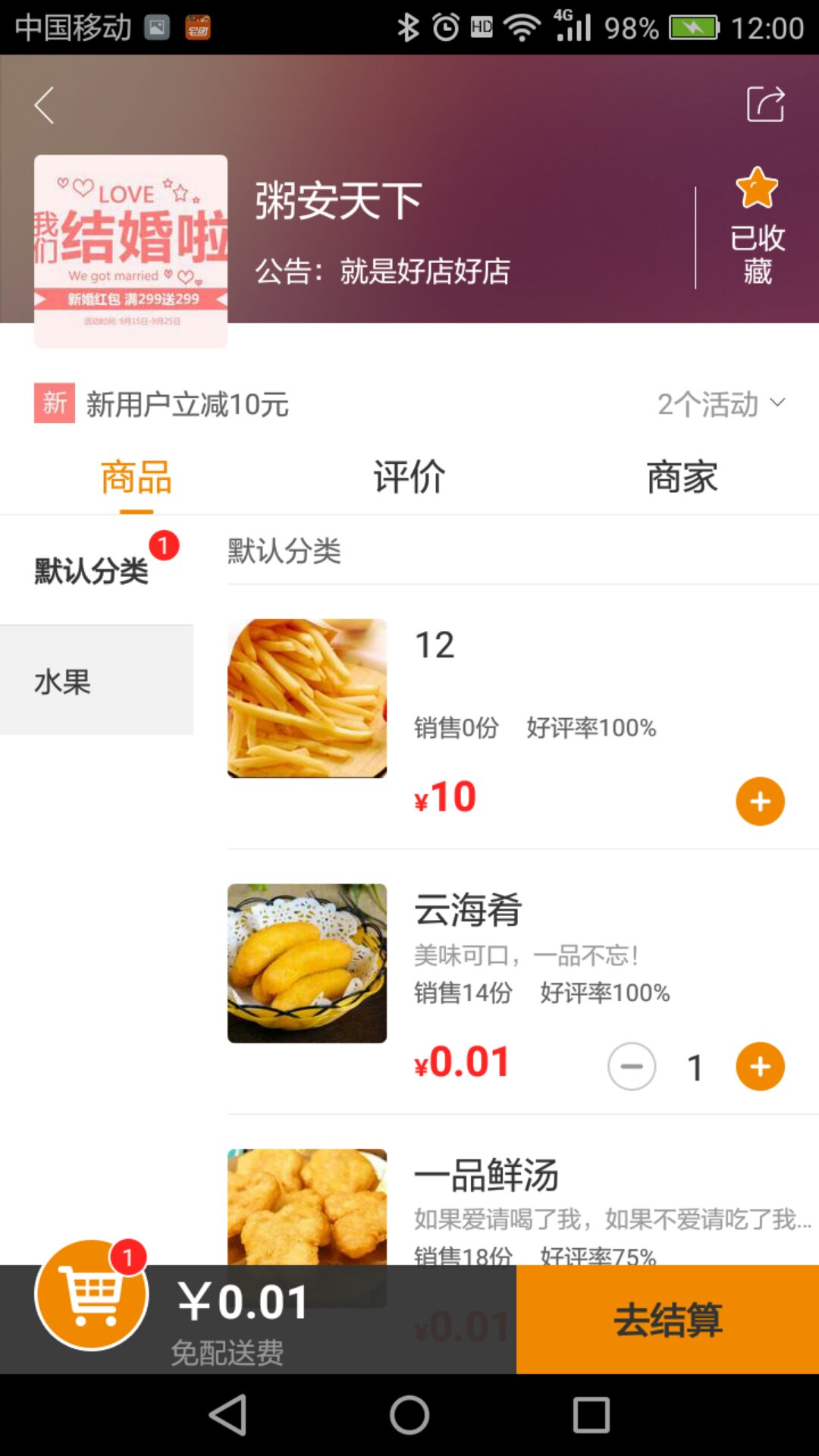Open the 粥安天下 store logo
This screenshot has width=819, height=1456.
(130, 251)
